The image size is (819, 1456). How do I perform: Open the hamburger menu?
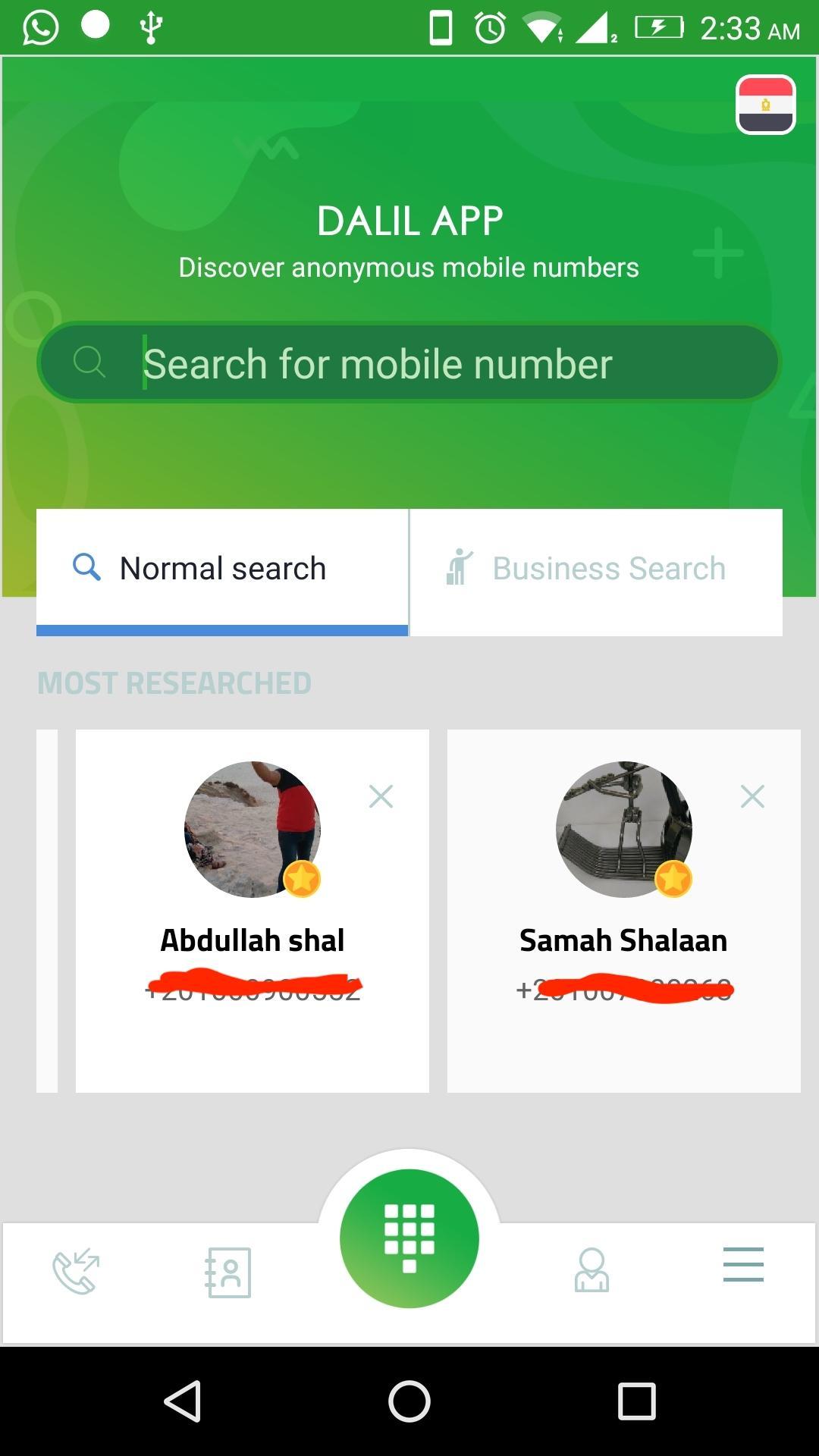click(743, 1264)
